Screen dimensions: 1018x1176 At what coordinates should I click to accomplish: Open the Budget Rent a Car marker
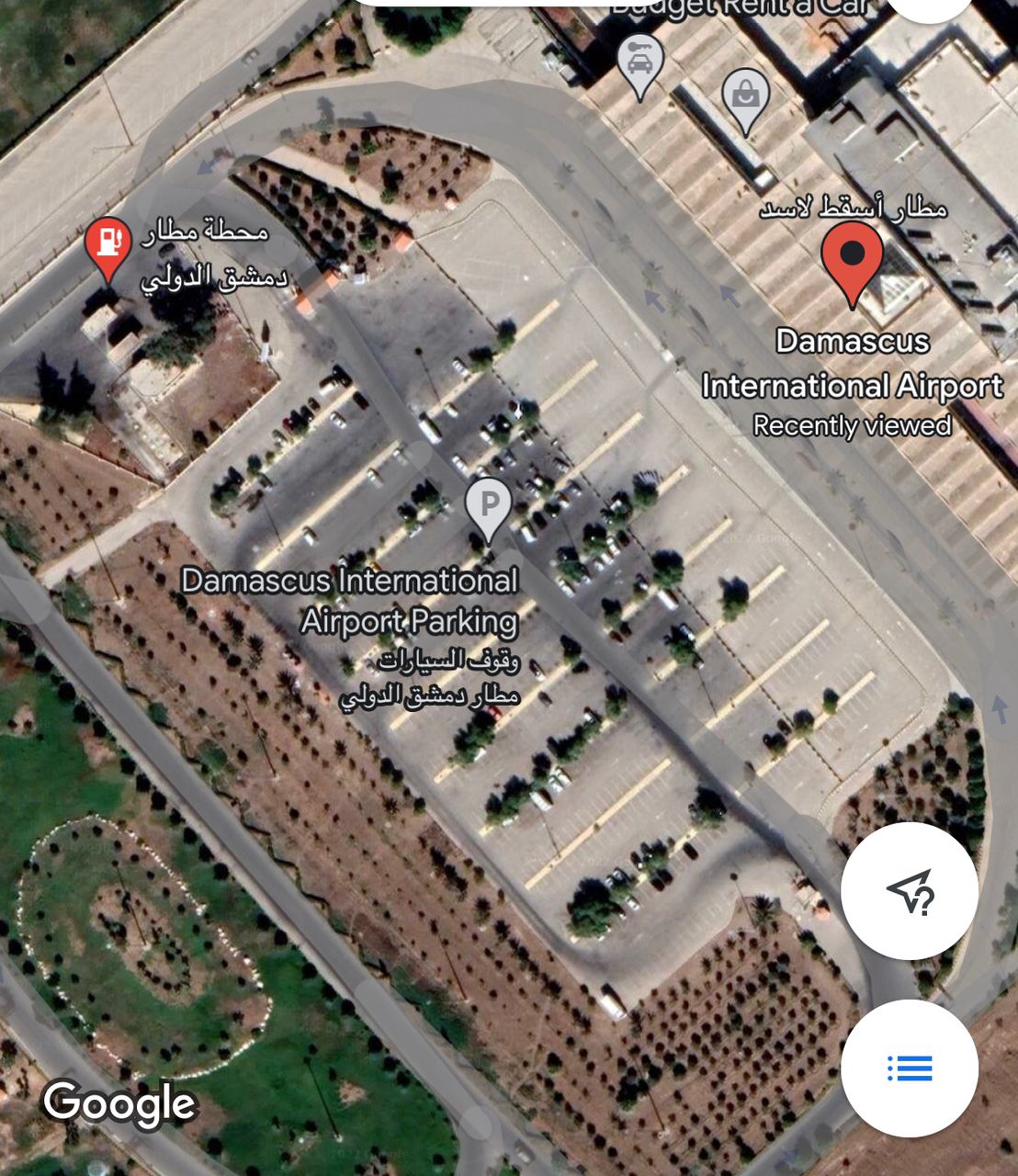click(639, 62)
